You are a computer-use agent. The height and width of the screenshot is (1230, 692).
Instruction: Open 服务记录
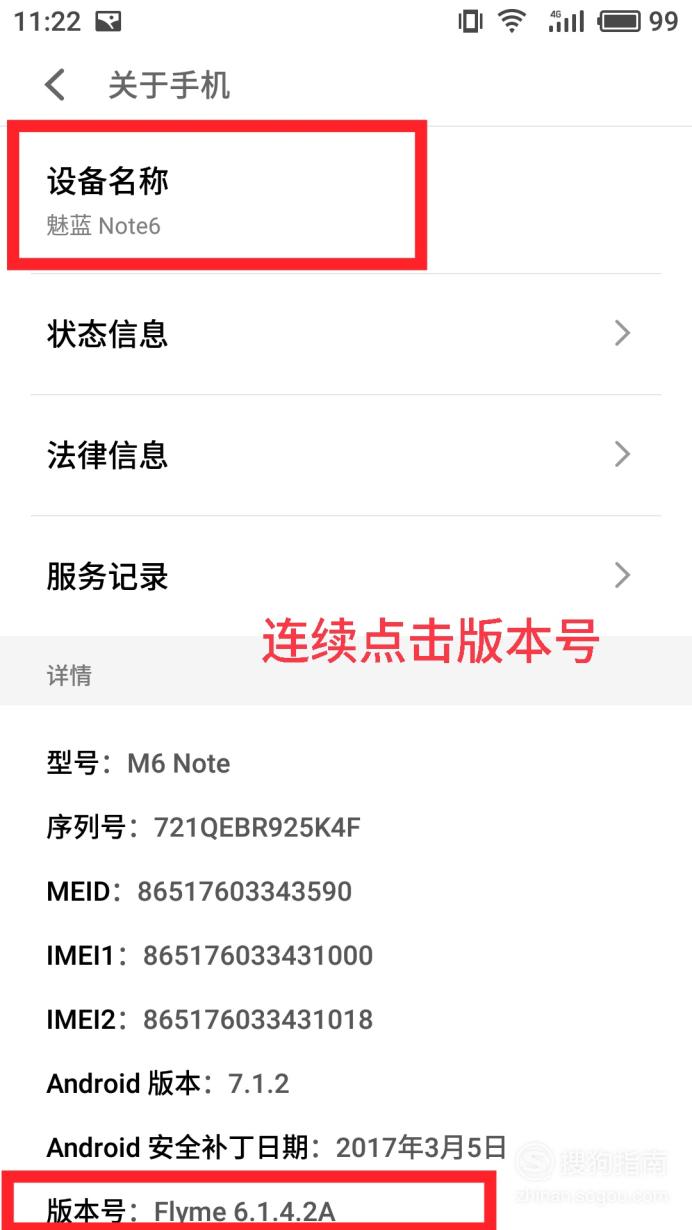(346, 576)
